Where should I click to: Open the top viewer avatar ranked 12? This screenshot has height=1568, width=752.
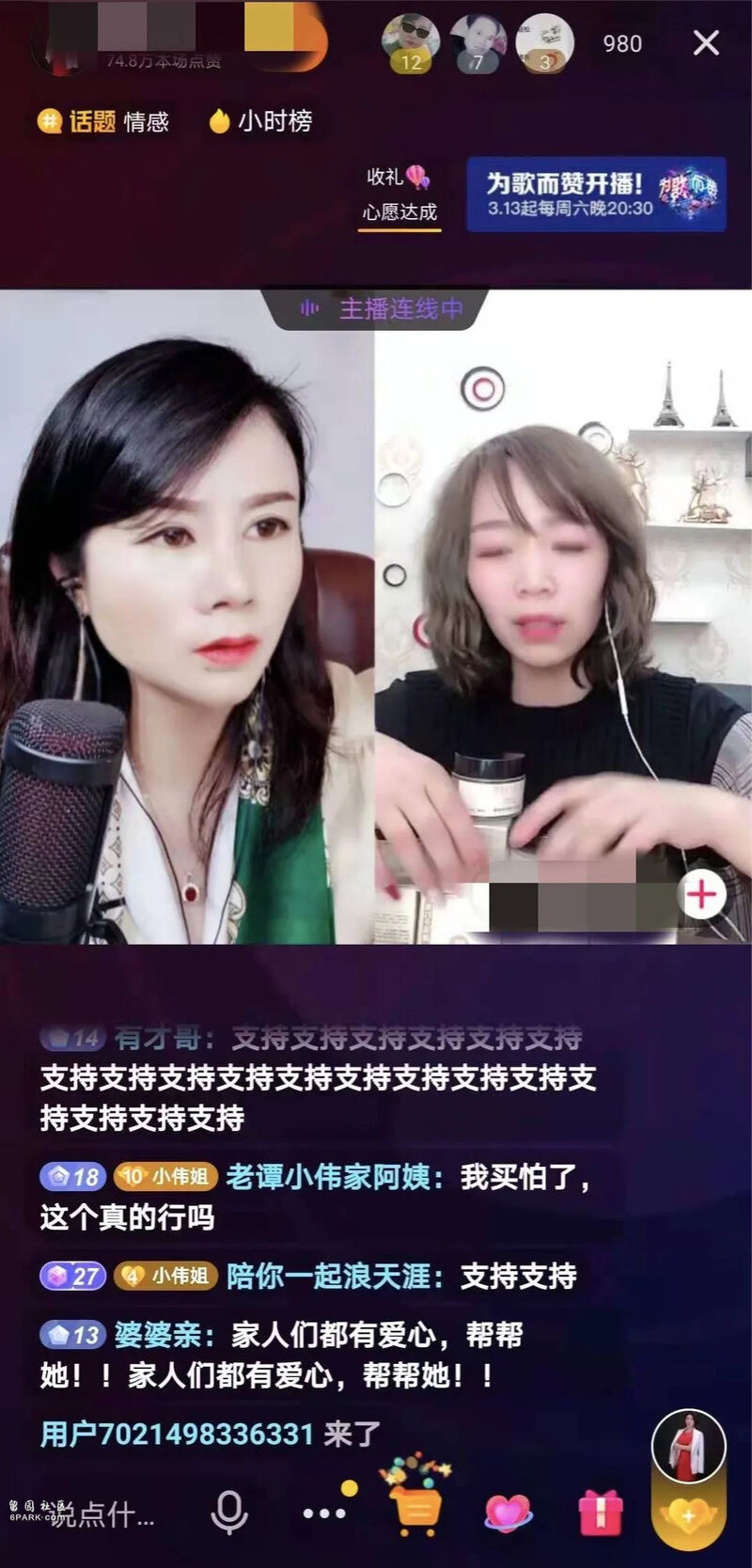click(x=411, y=43)
